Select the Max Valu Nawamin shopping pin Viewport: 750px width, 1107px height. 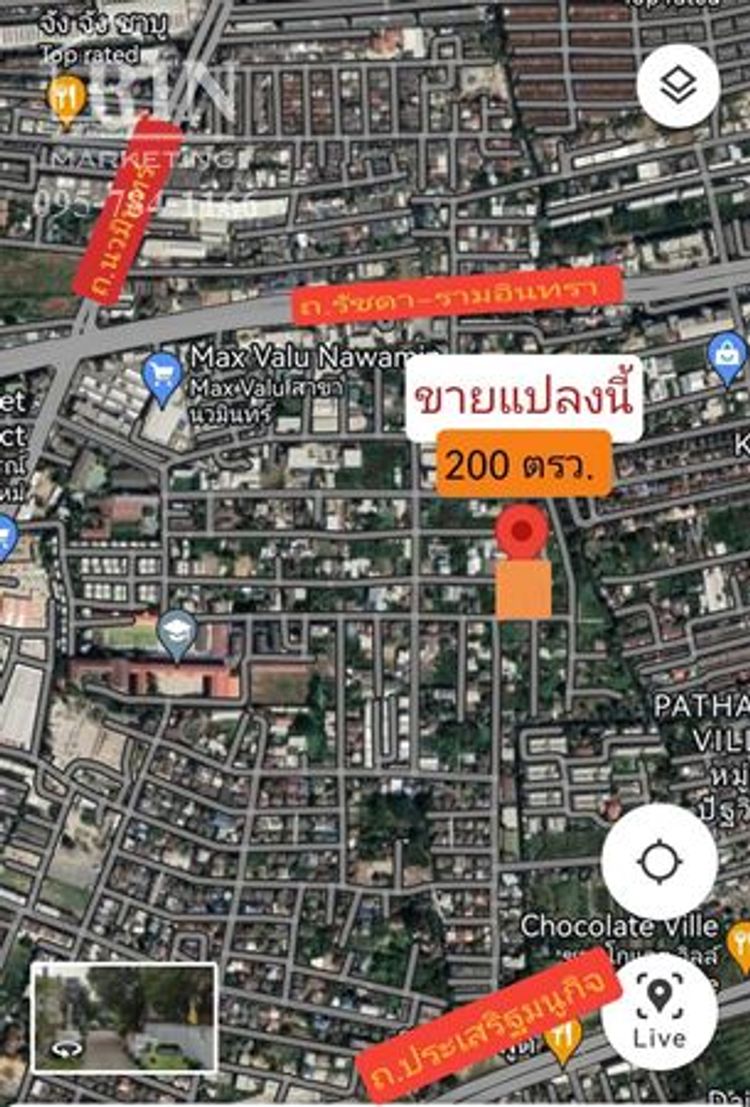click(x=163, y=378)
